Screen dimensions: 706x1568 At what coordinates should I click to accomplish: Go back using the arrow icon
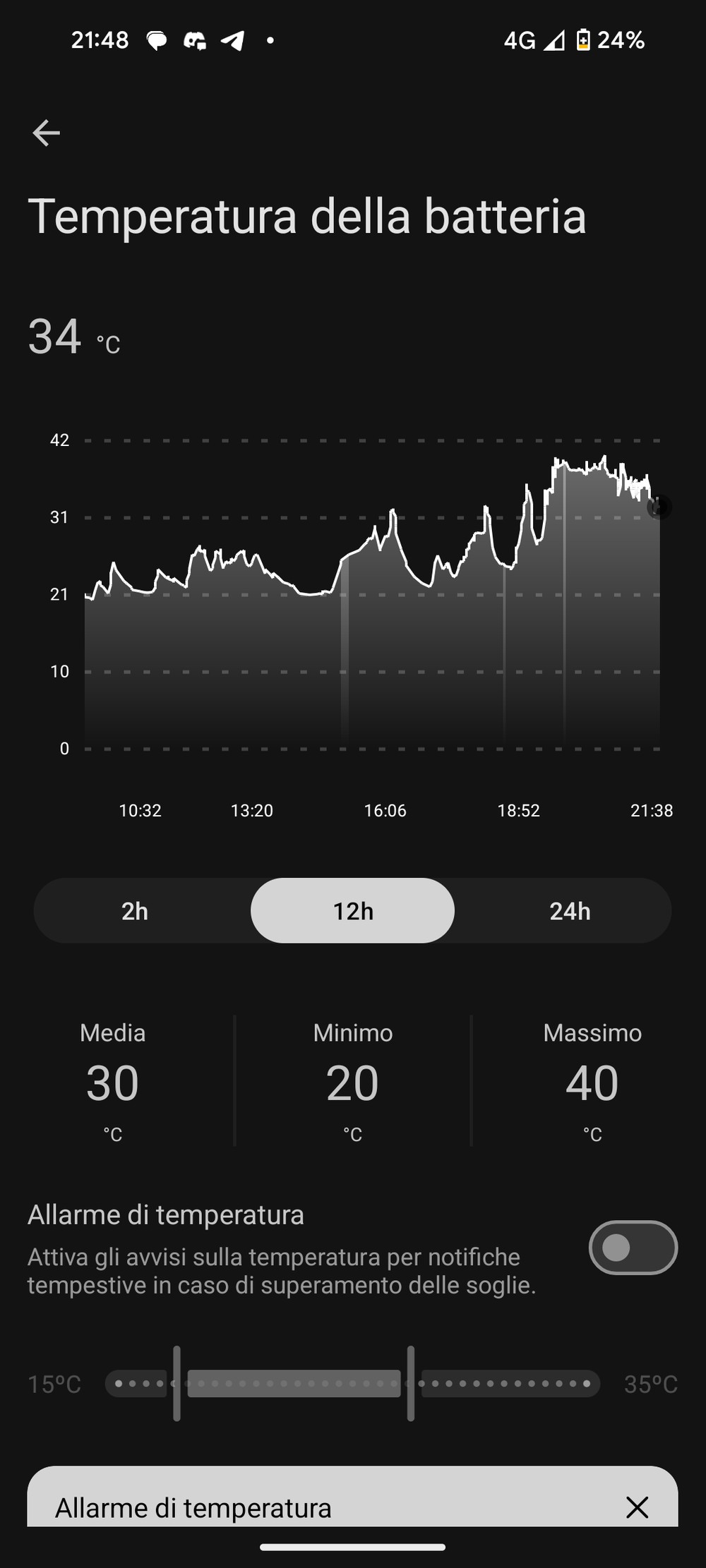(47, 133)
